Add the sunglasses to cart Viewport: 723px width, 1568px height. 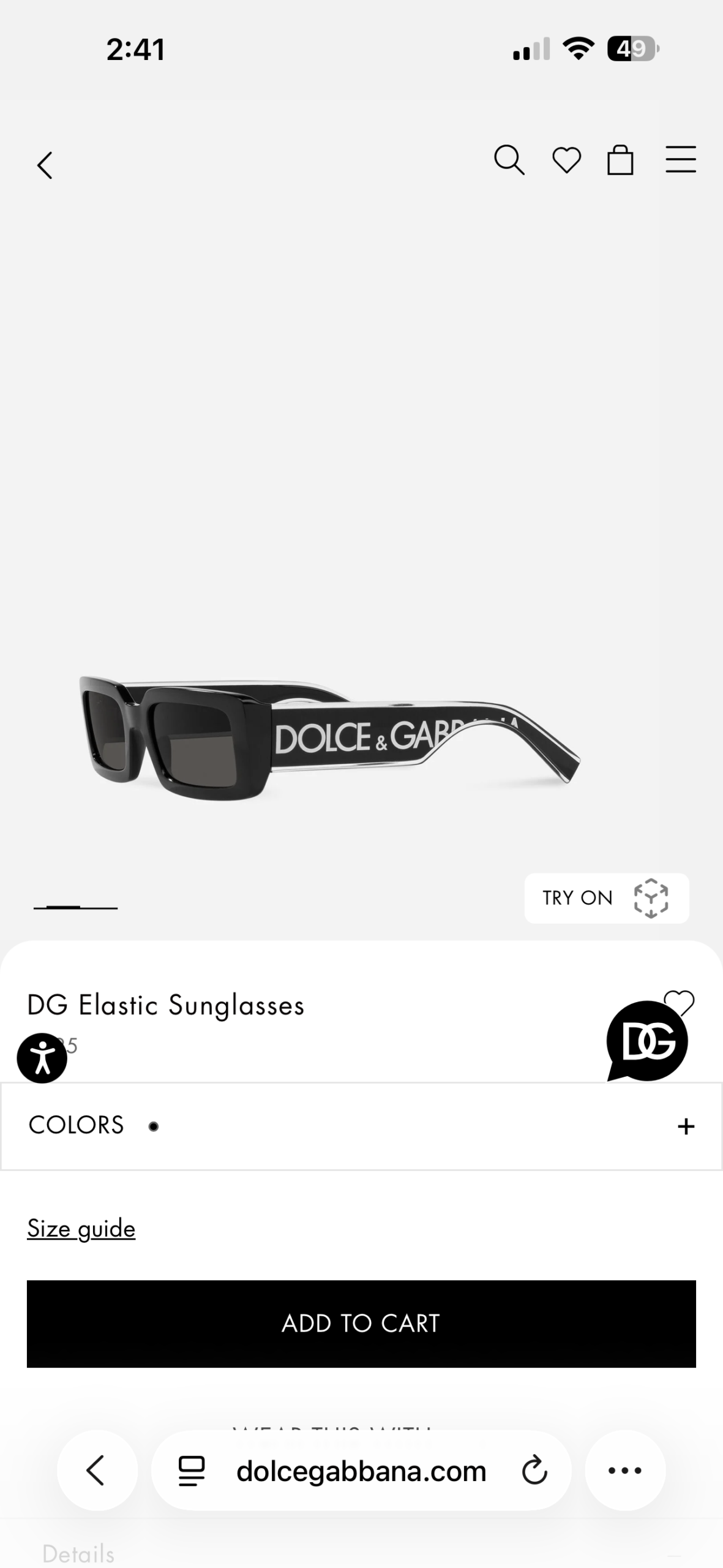tap(361, 1323)
